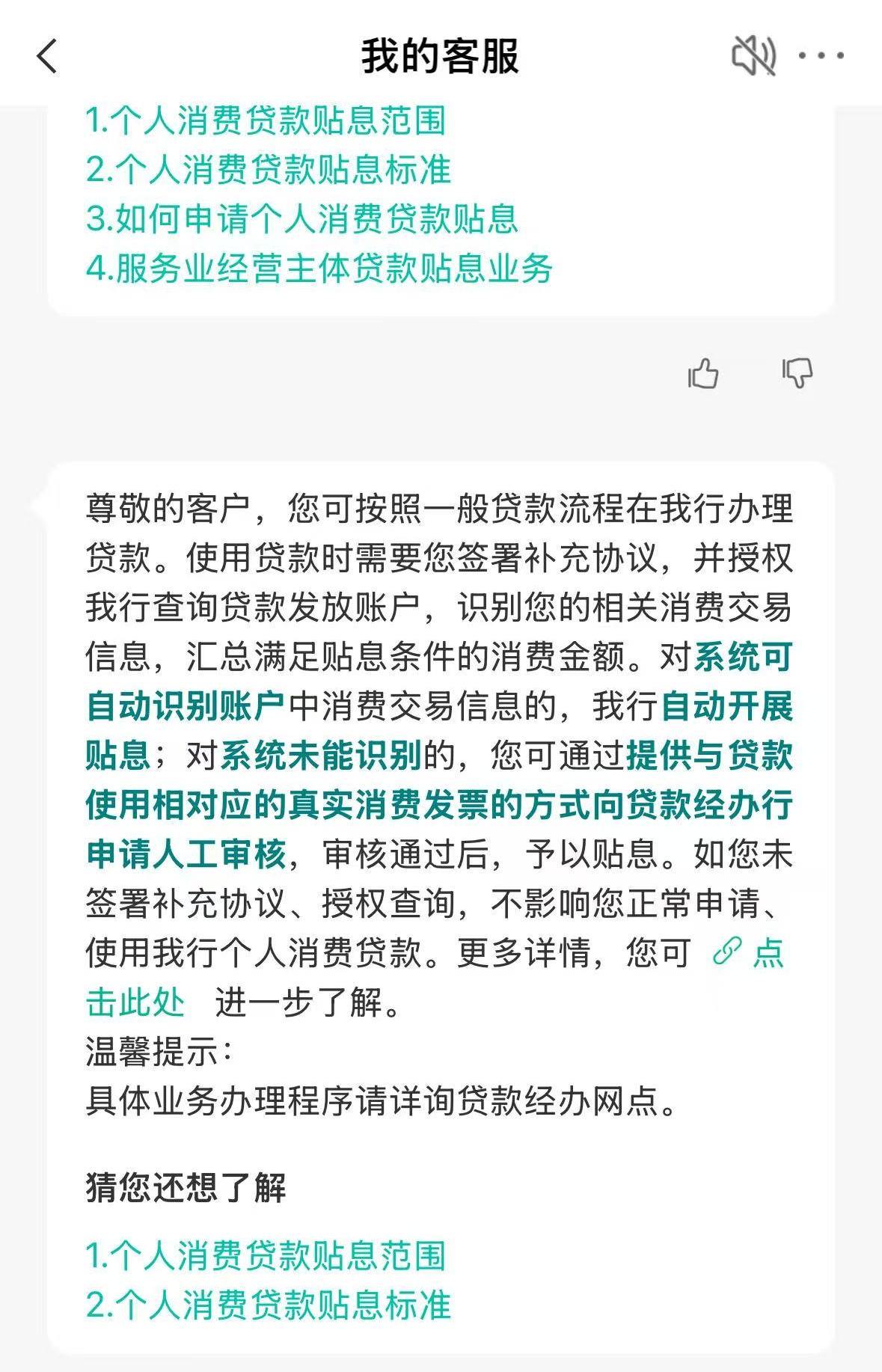The height and width of the screenshot is (1372, 882).
Task: Give the answer a thumbs up
Action: coord(703,373)
